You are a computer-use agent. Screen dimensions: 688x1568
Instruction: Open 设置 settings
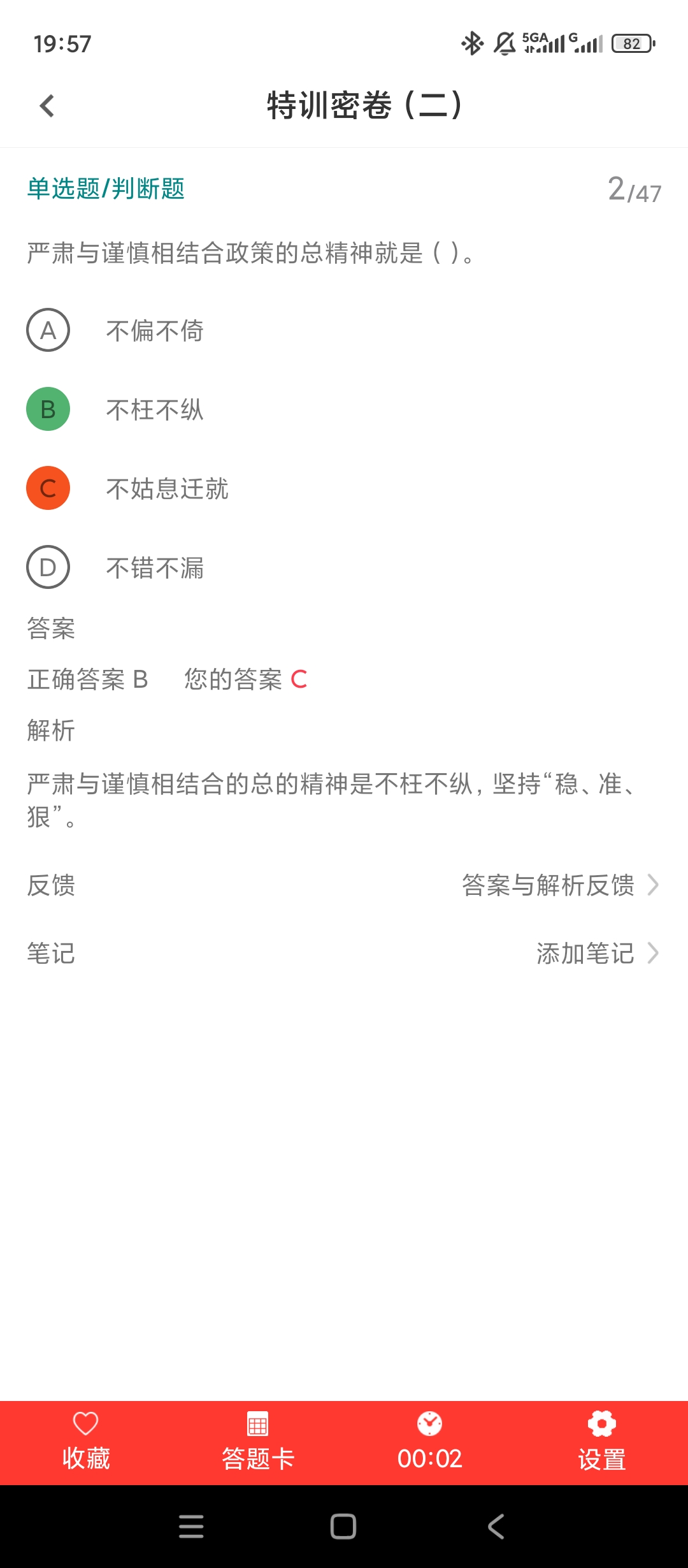pos(602,1442)
